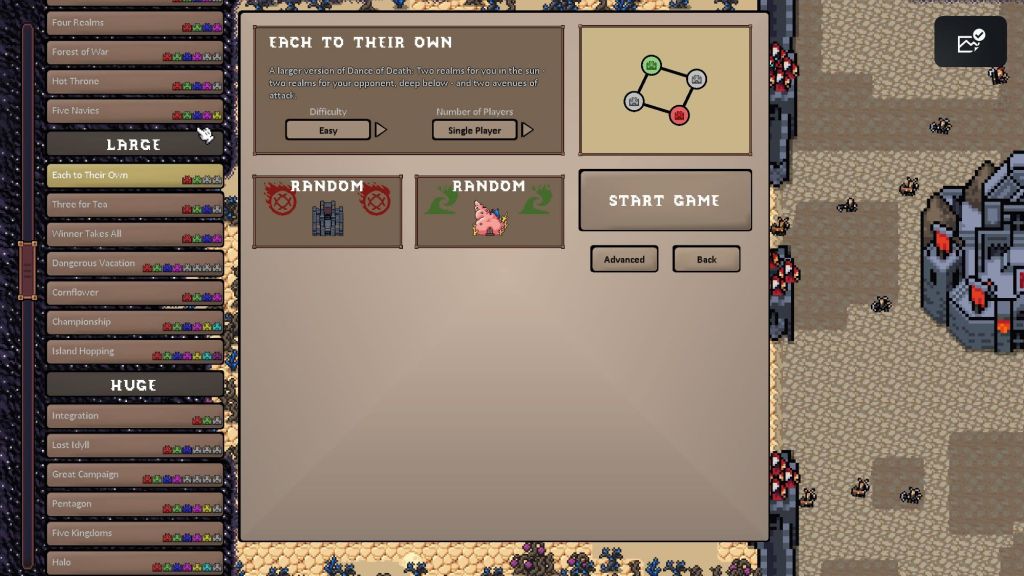Open Advanced settings
The width and height of the screenshot is (1024, 576).
[x=624, y=259]
